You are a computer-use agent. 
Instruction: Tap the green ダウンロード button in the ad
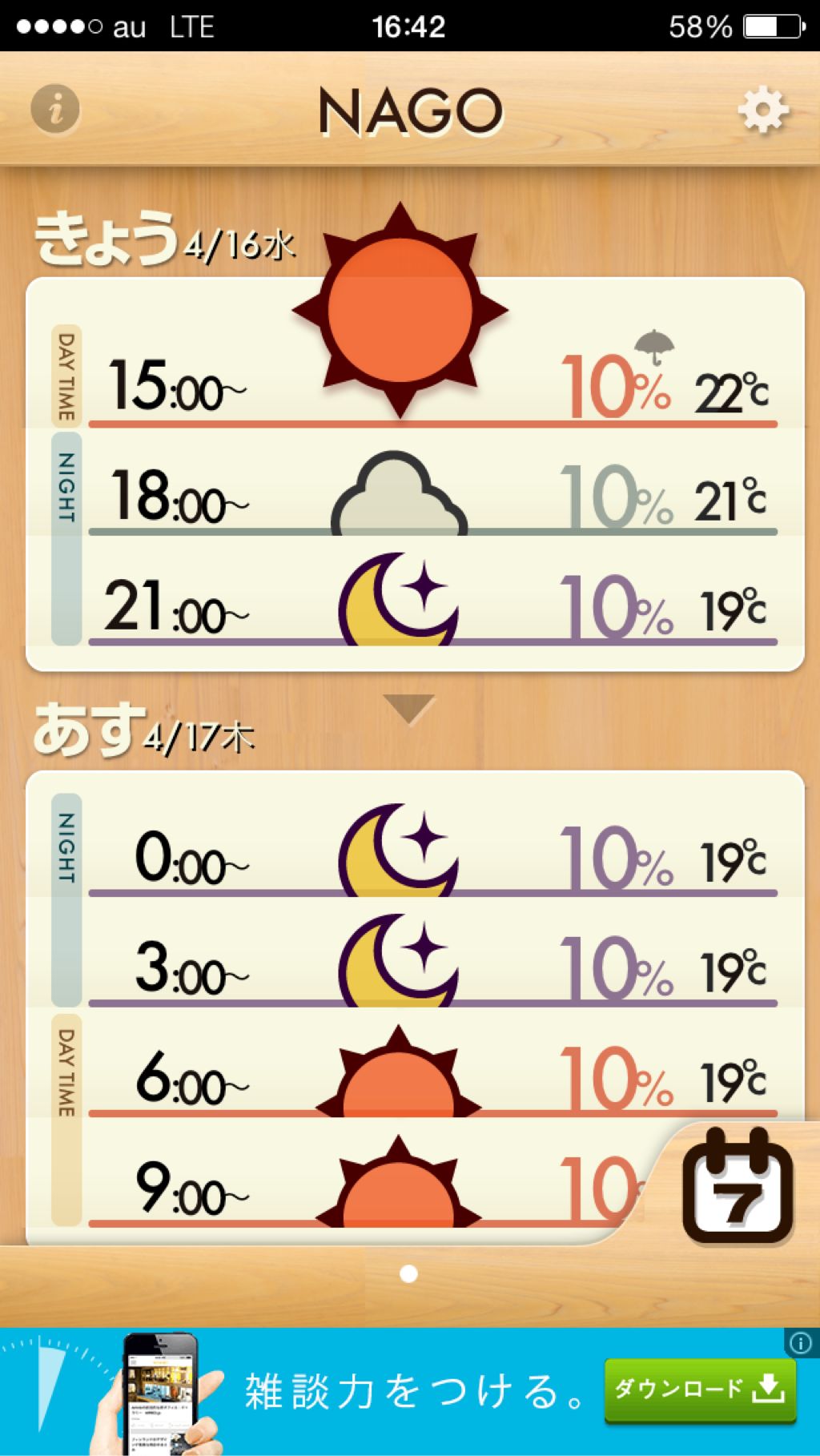point(700,1390)
